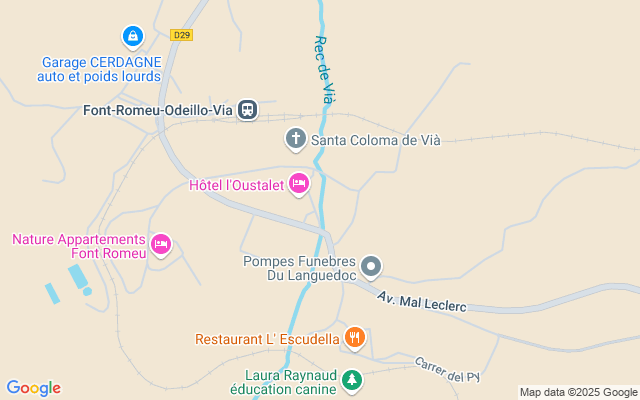Open the Pompes Funebres Du Languedoc marker

coord(371,266)
